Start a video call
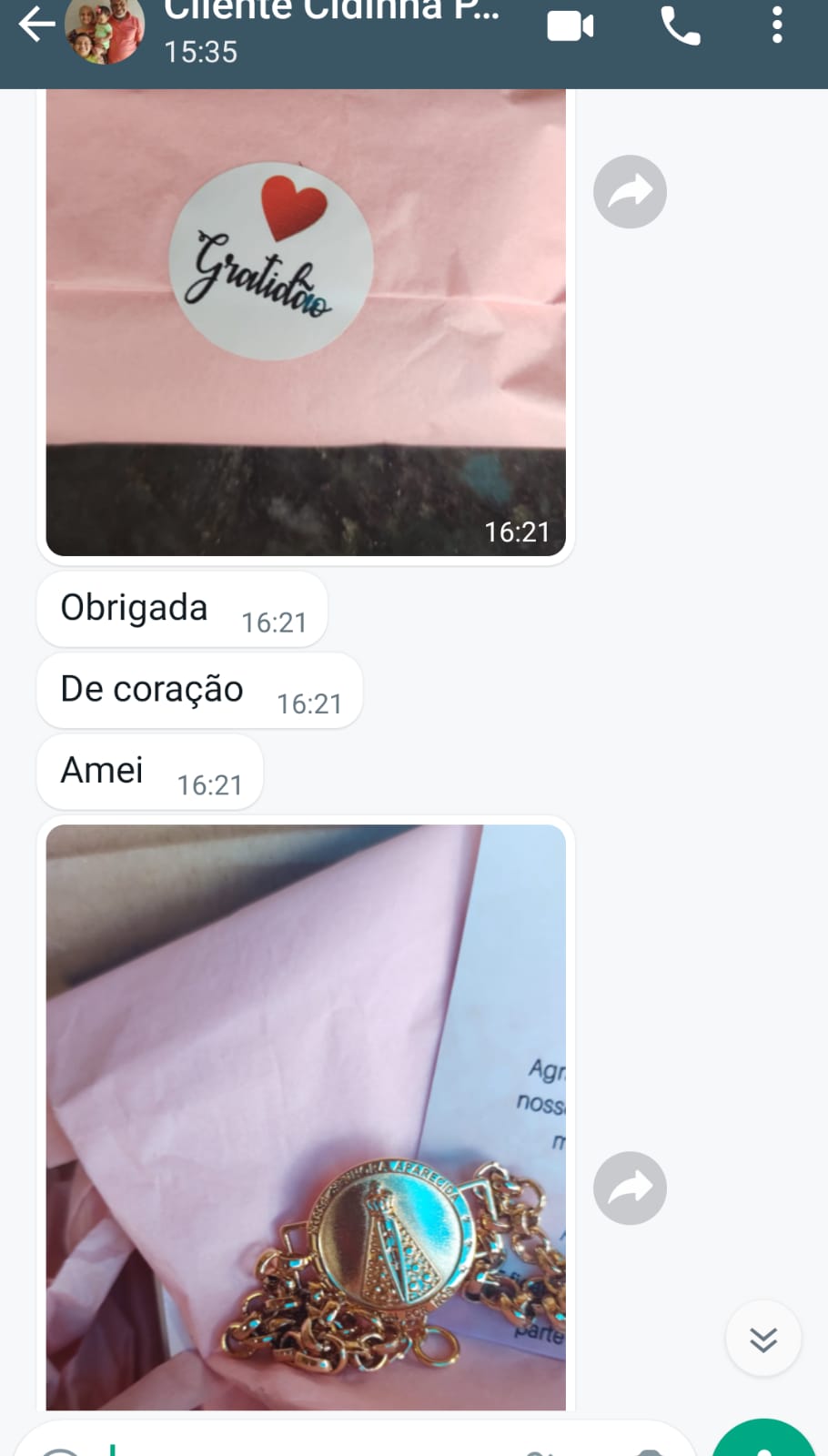 [571, 27]
